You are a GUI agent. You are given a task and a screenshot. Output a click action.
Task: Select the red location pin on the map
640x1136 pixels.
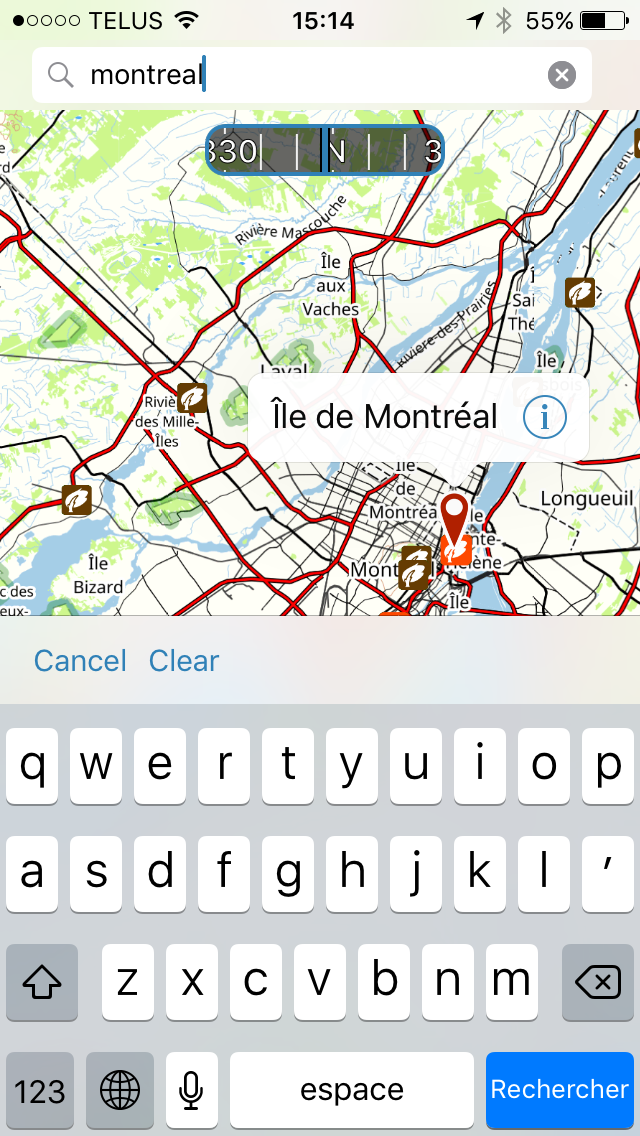(455, 515)
